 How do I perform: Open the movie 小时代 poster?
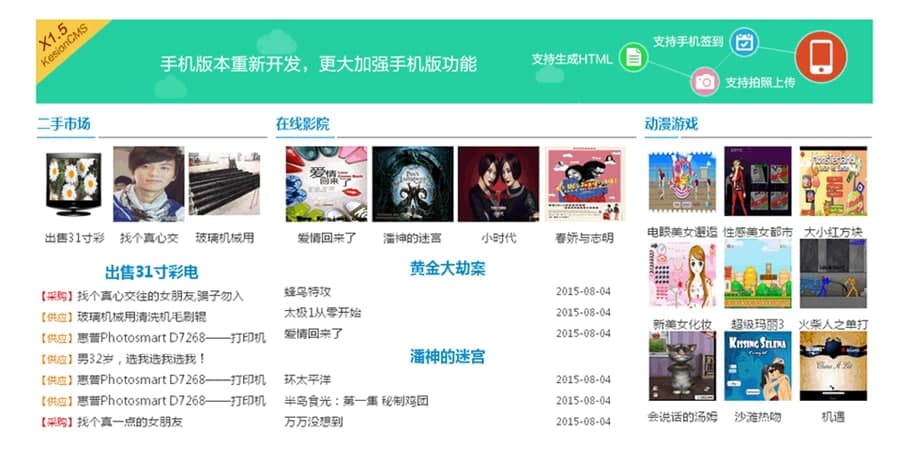pos(498,184)
